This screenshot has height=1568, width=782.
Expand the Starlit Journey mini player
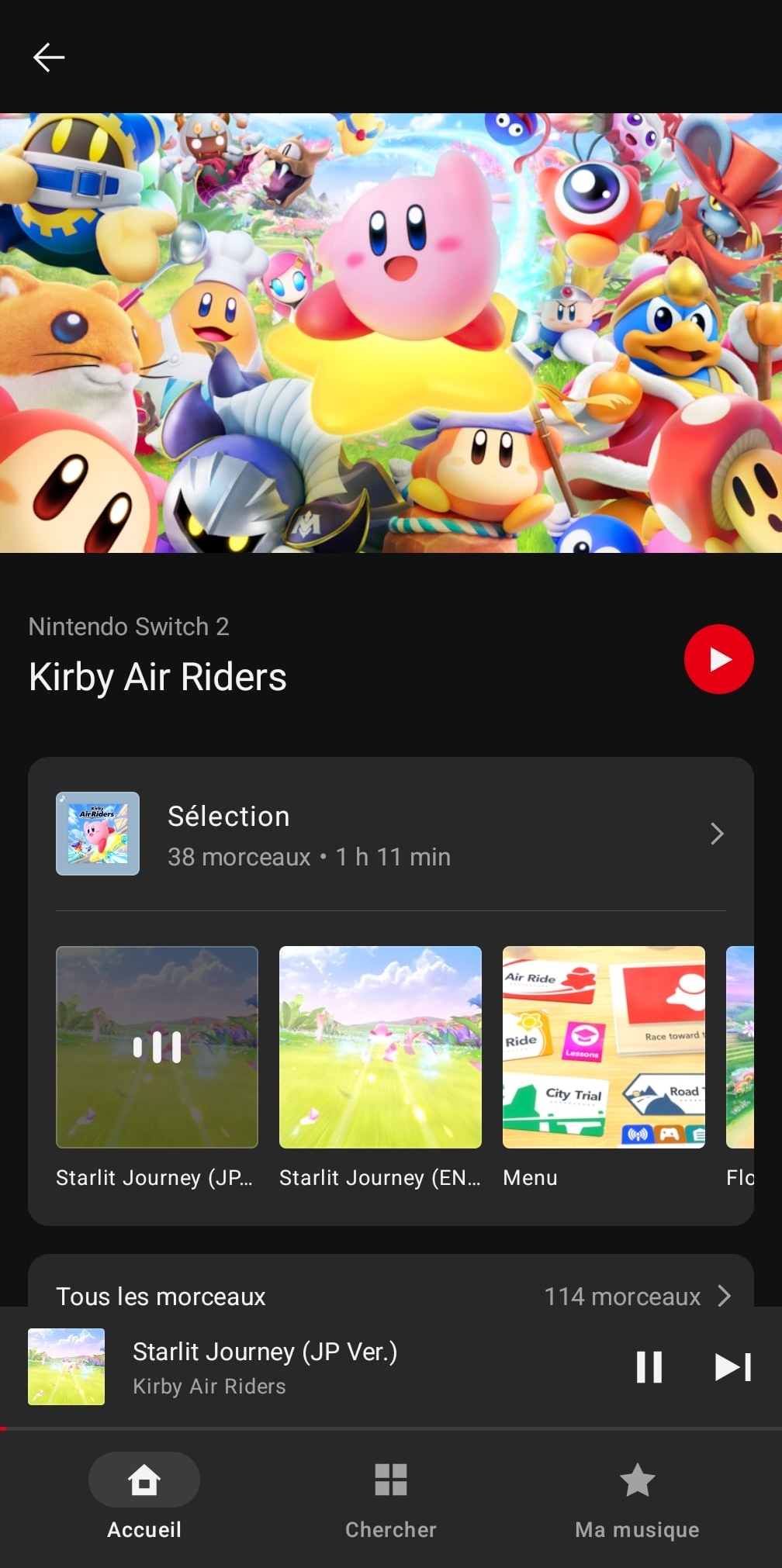click(310, 1366)
